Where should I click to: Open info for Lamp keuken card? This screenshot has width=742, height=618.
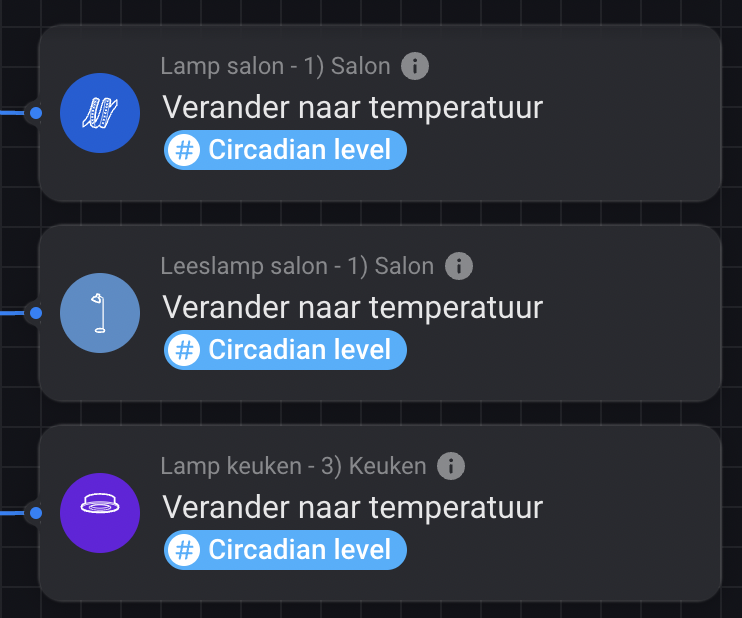451,466
